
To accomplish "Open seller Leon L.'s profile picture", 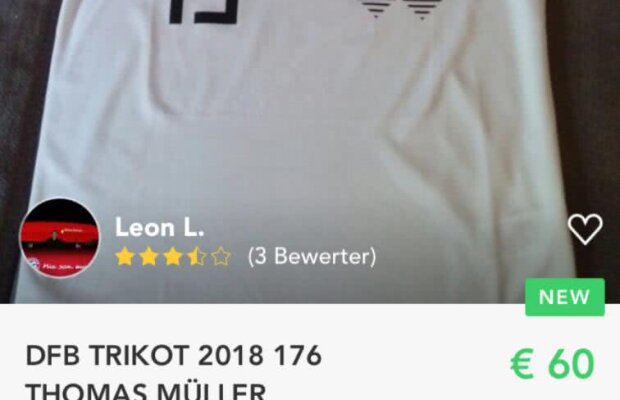I will pos(60,239).
